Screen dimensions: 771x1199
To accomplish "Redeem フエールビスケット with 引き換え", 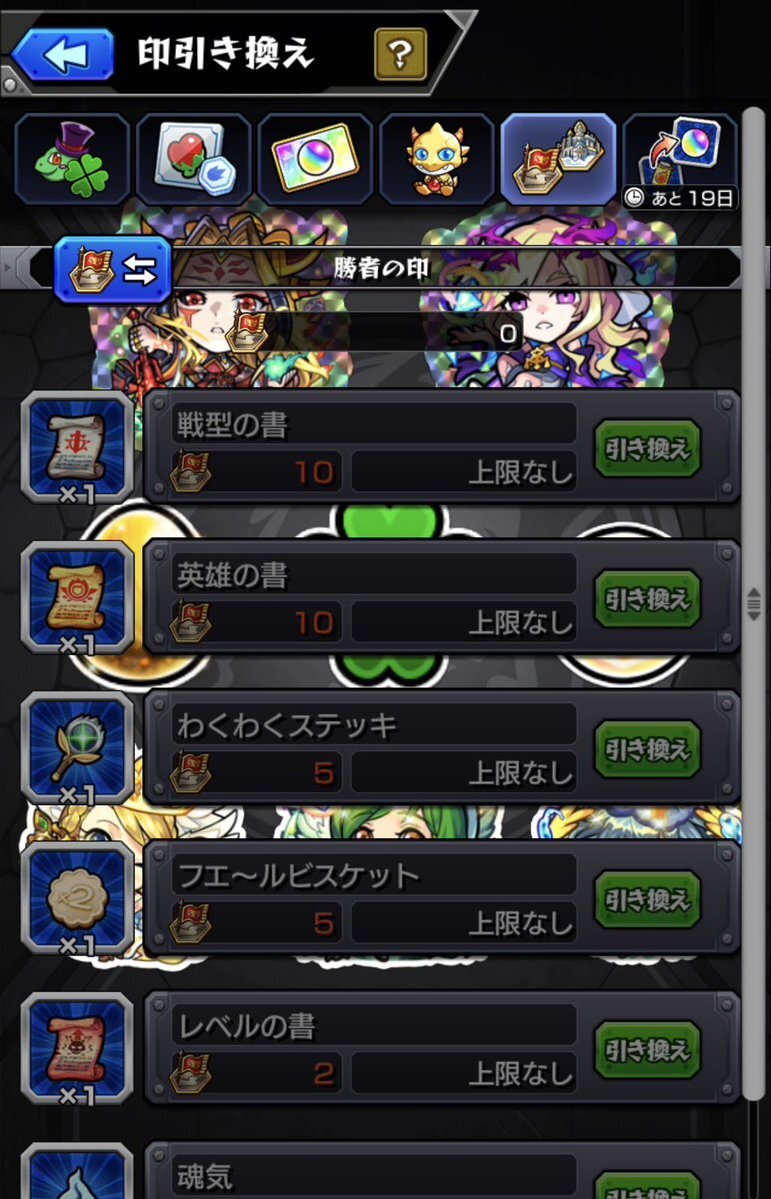I will tap(646, 898).
